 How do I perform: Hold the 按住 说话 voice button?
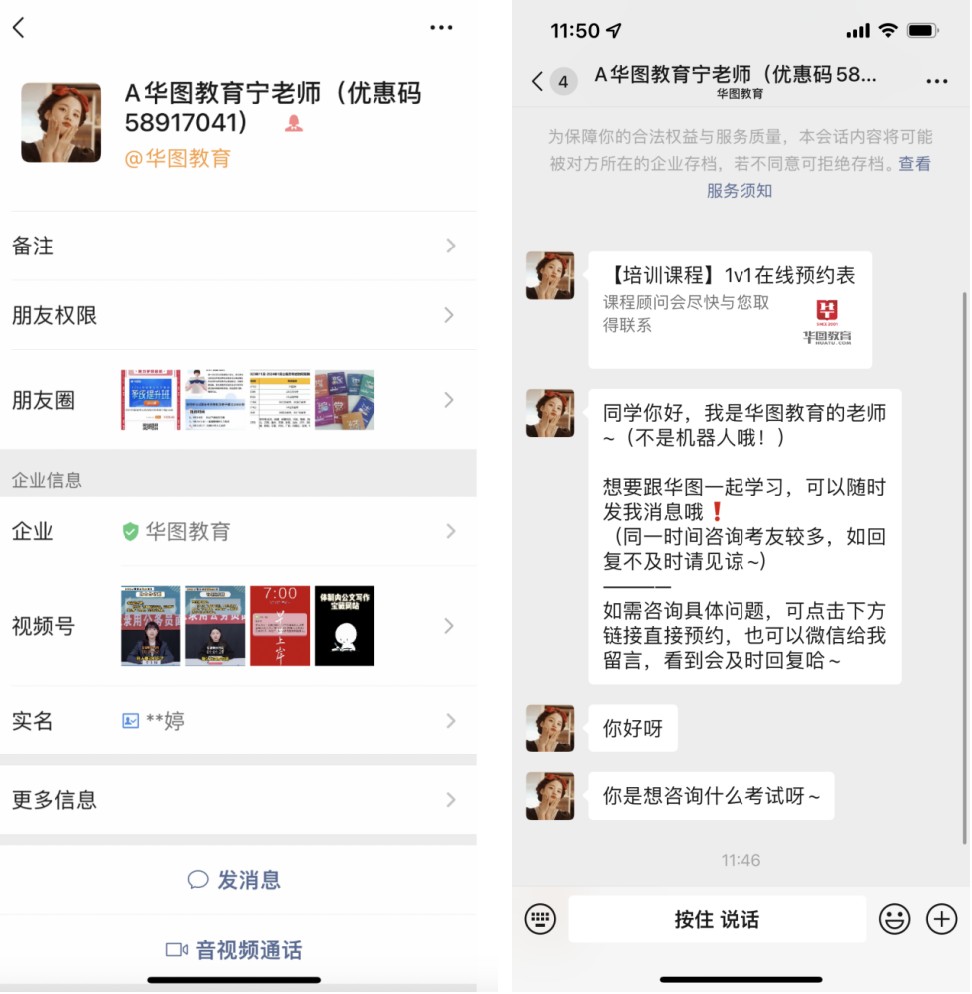(716, 919)
